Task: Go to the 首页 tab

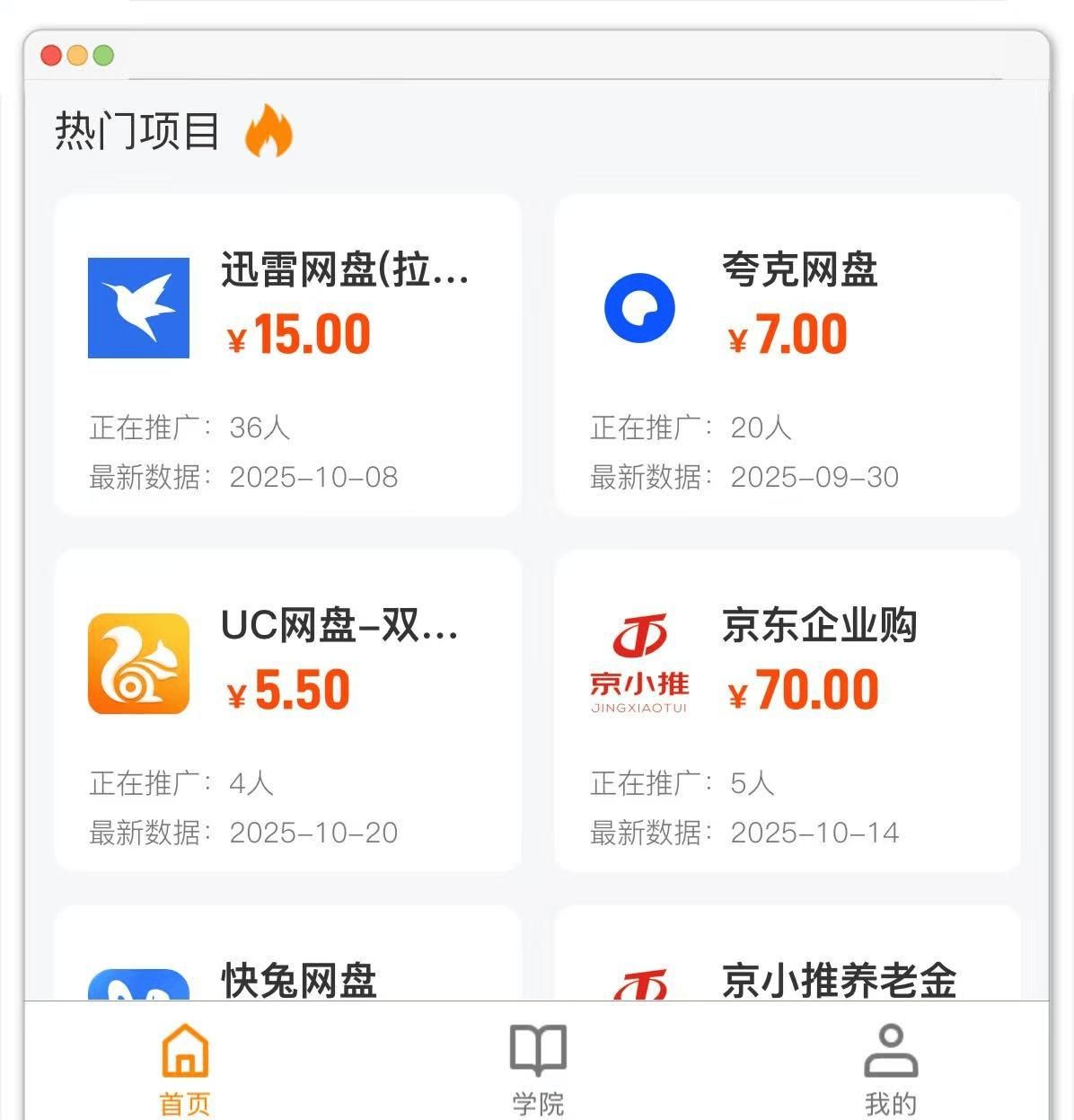Action: coord(185,1069)
